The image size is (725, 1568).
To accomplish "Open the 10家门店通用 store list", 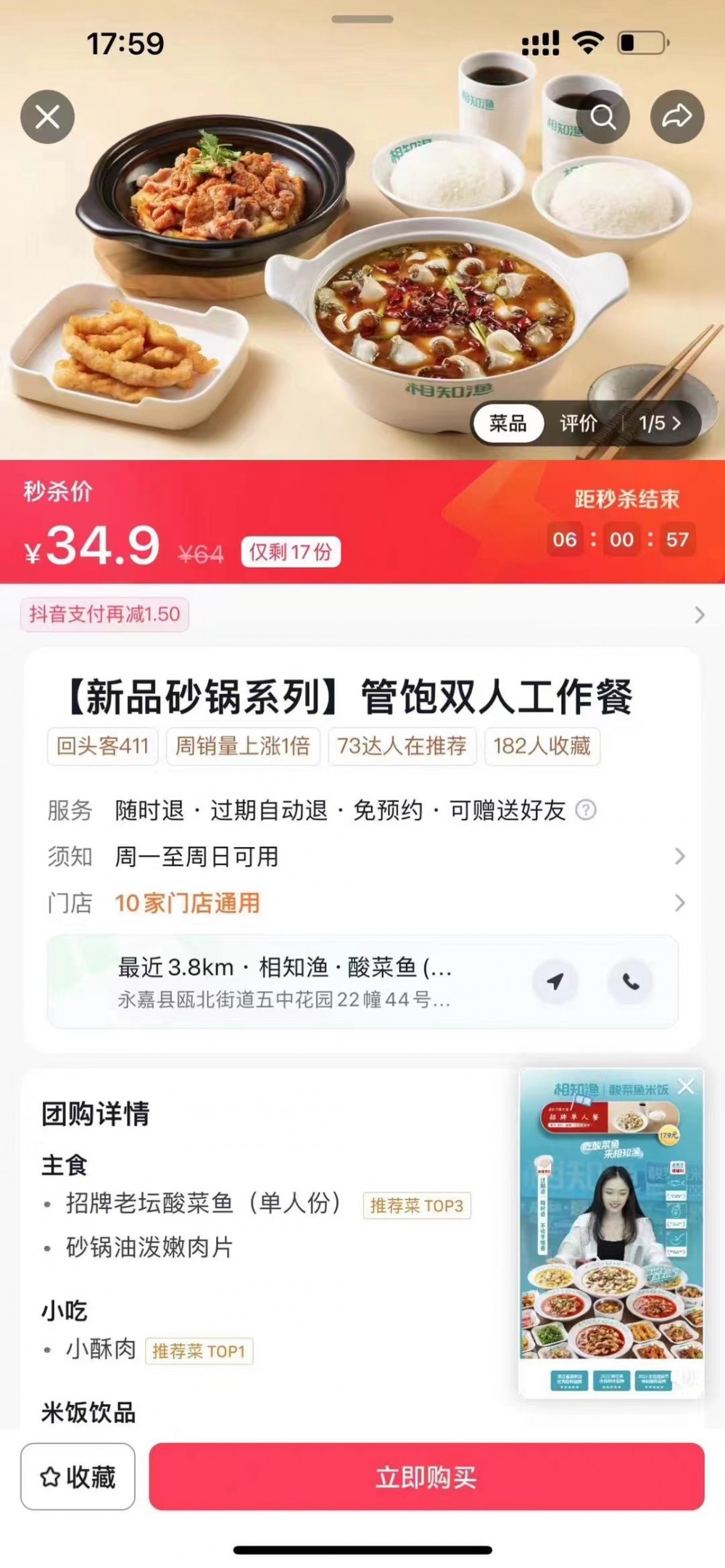I will [x=362, y=903].
